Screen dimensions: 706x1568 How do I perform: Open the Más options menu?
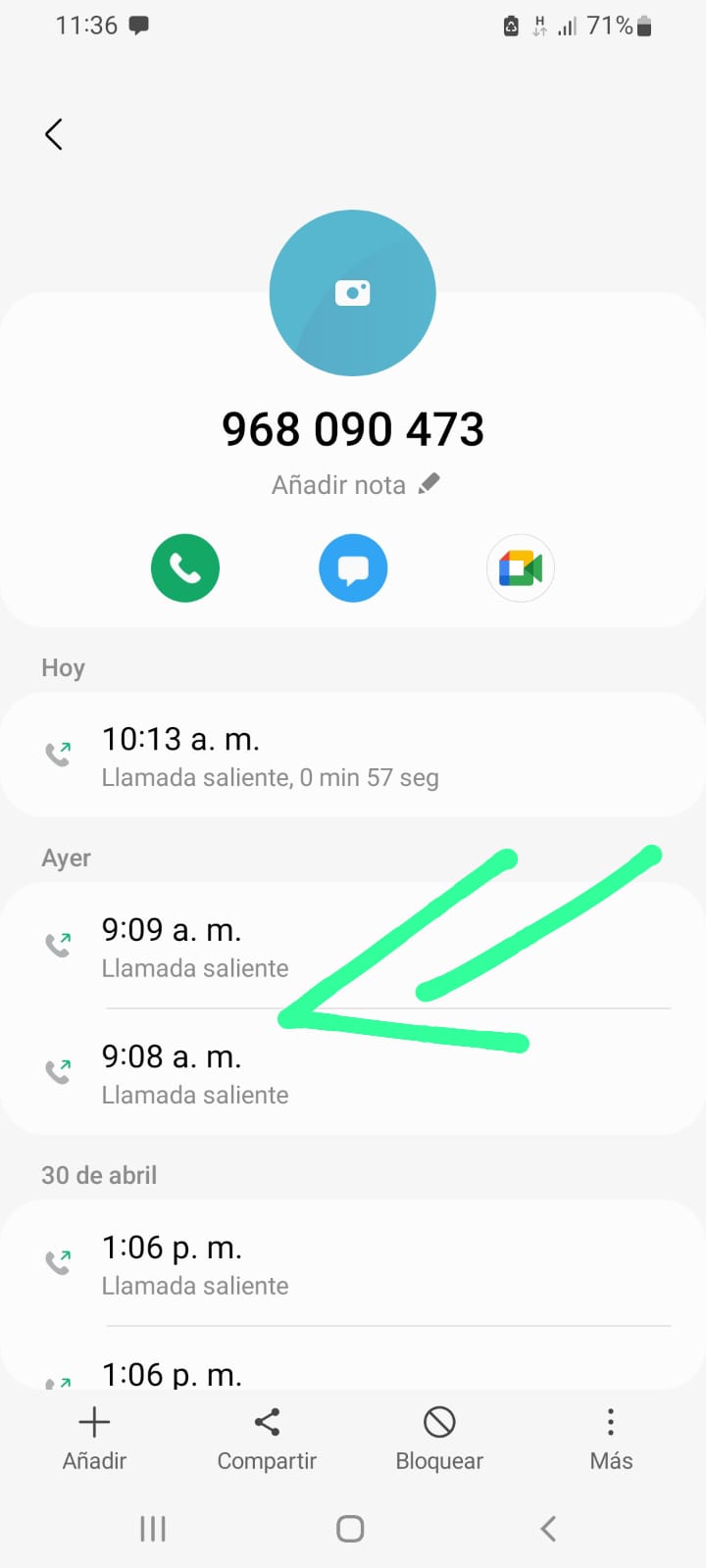click(x=611, y=1439)
